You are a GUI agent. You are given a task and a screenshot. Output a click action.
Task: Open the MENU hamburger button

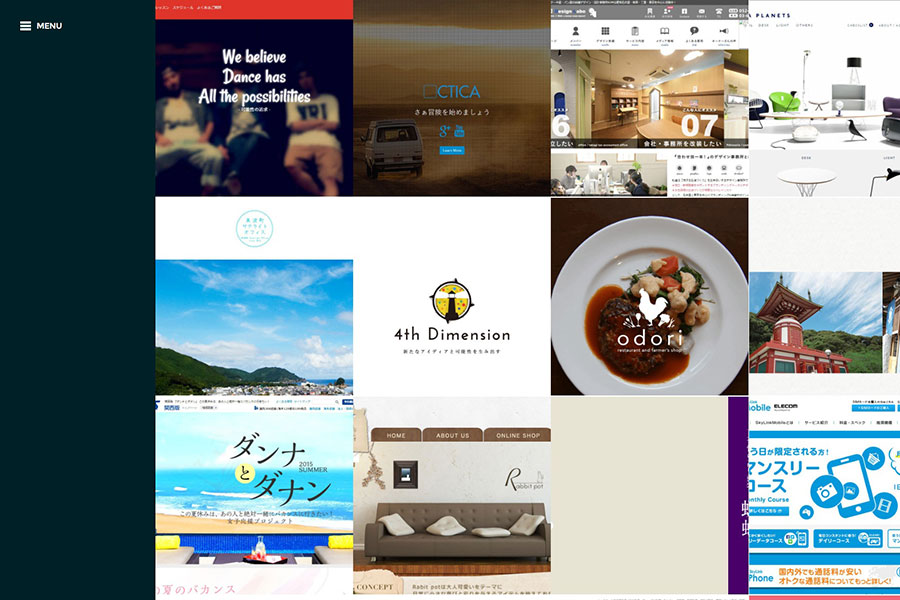[40, 26]
